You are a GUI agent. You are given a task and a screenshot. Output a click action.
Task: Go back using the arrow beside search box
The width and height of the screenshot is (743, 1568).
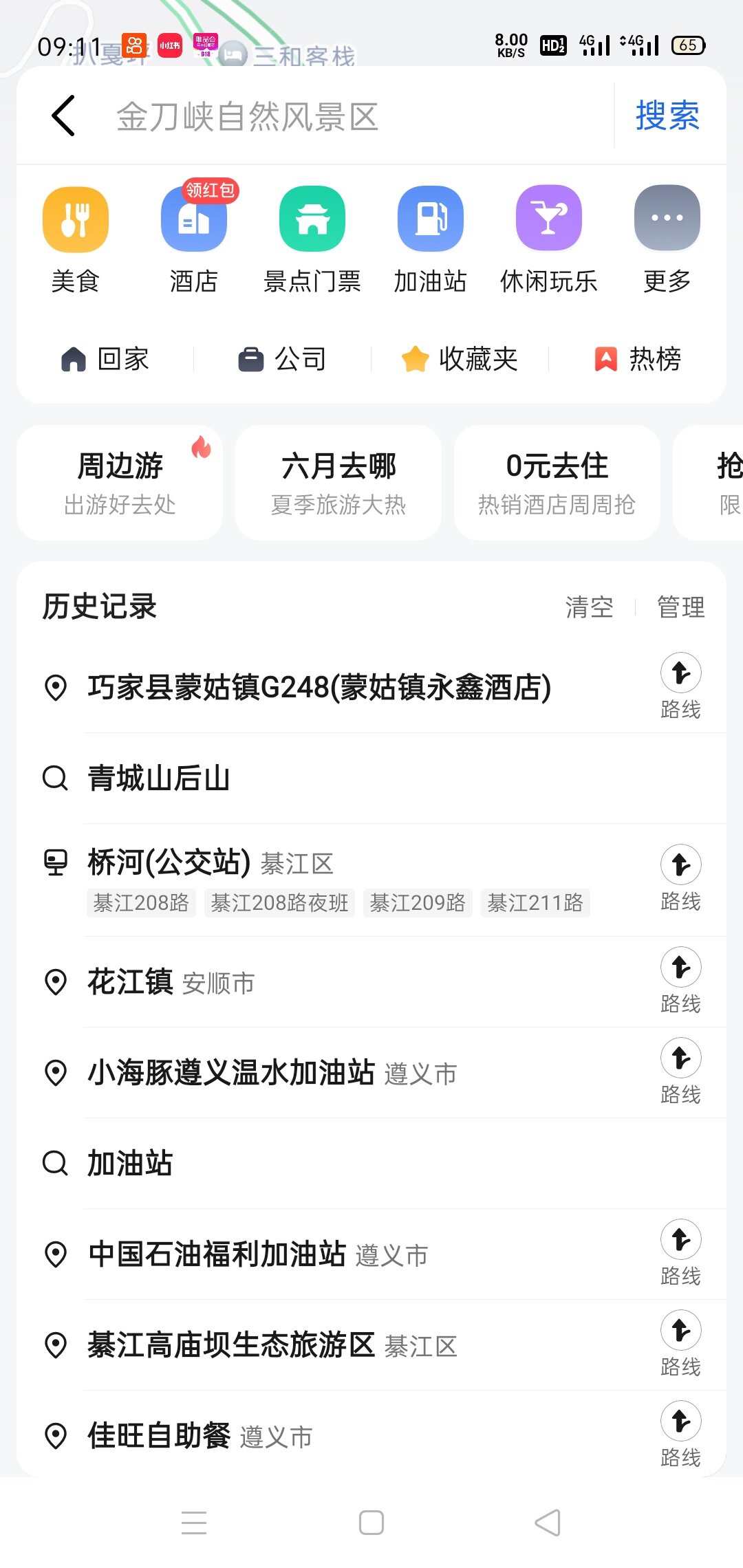[x=63, y=116]
